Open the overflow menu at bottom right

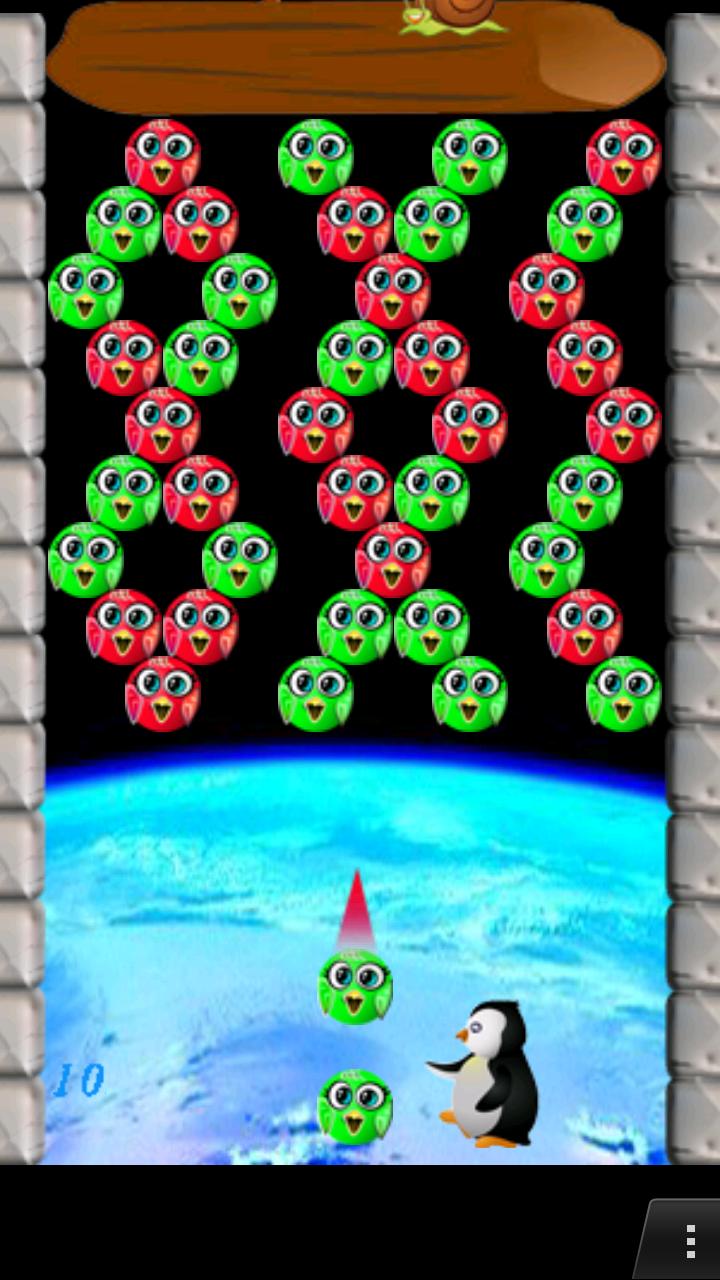click(x=689, y=1241)
